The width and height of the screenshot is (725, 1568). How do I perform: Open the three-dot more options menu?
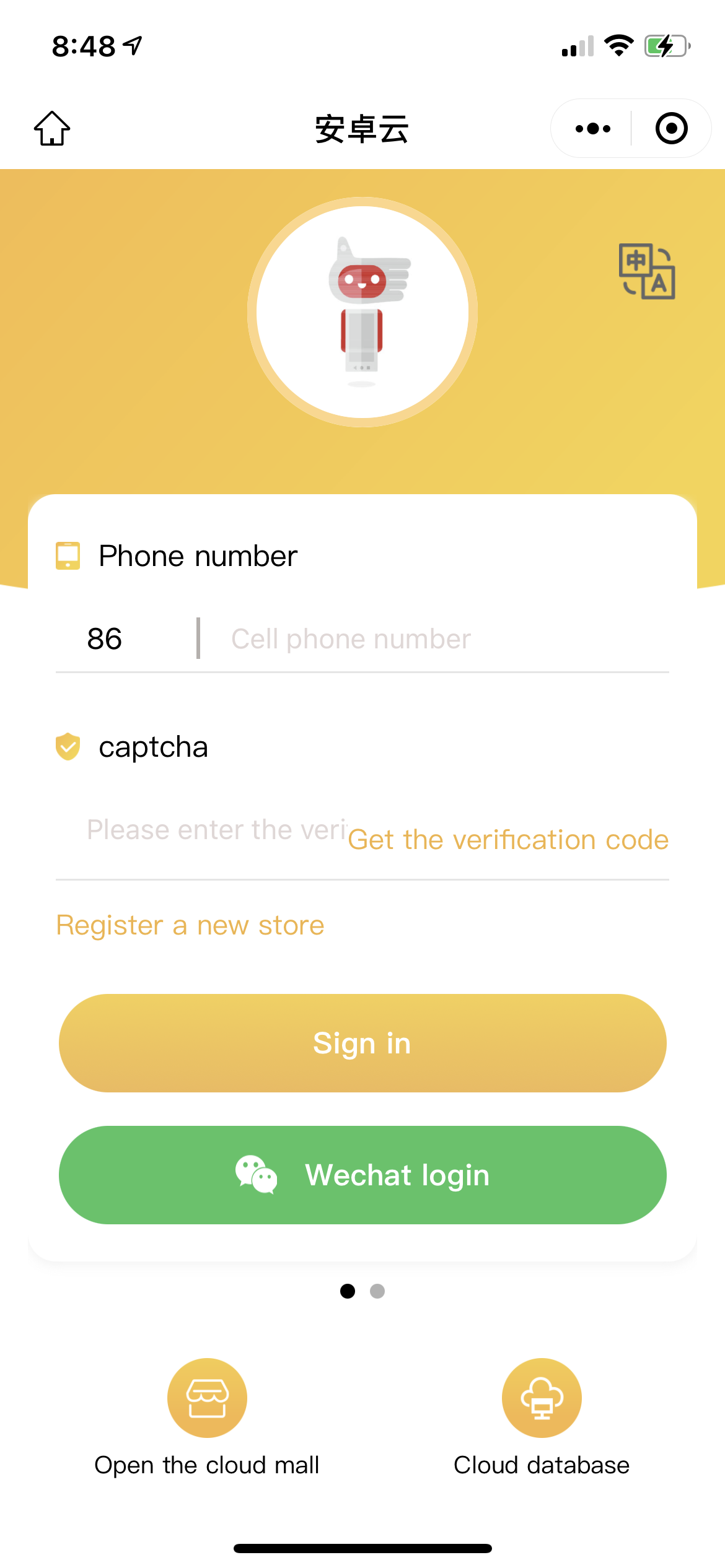point(592,129)
